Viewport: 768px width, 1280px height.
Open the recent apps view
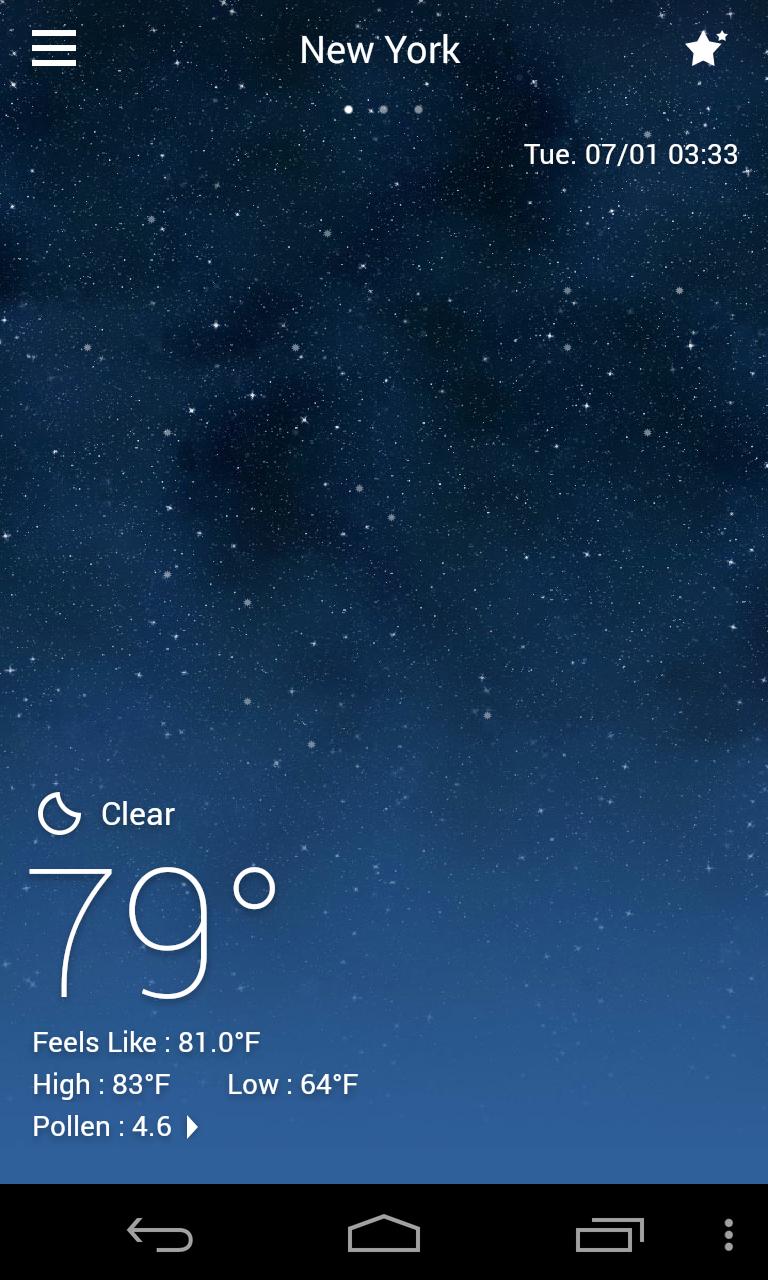pos(609,1235)
